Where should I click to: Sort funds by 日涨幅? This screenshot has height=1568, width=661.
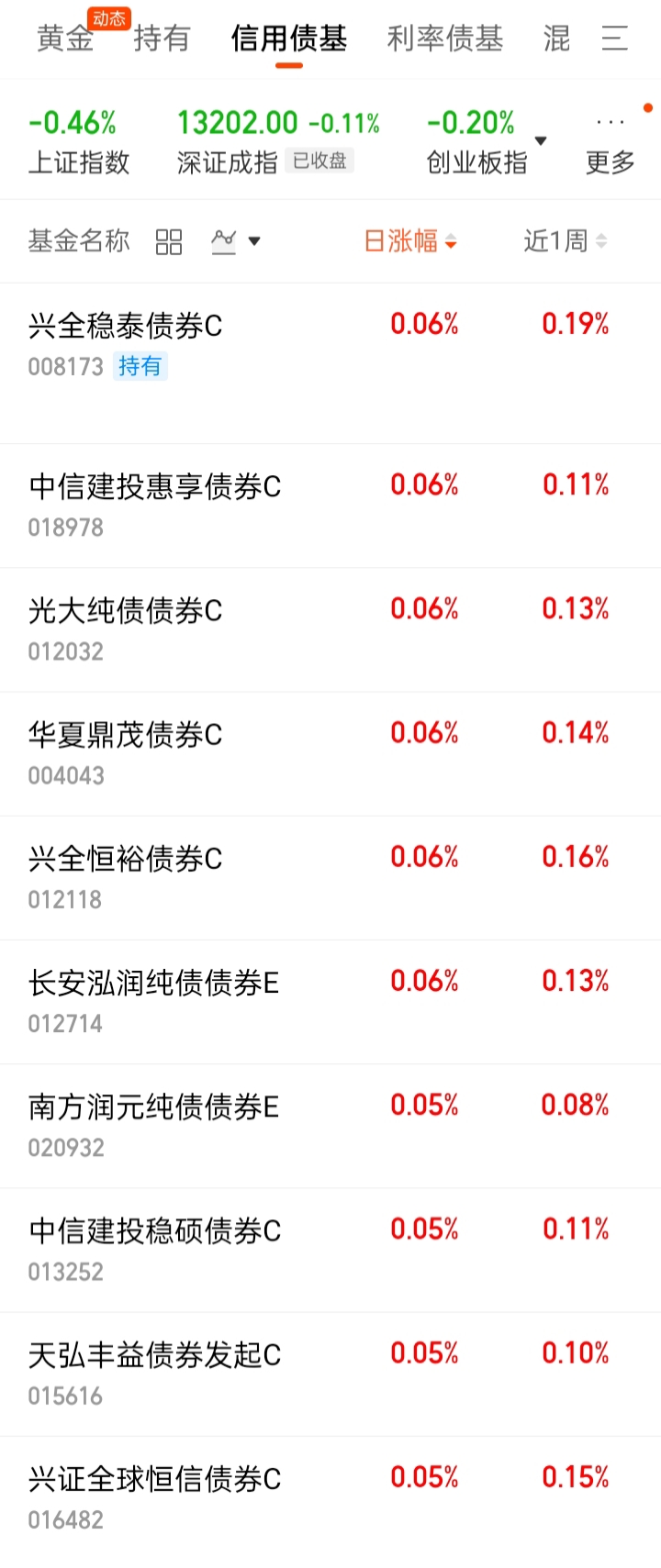coord(409,241)
